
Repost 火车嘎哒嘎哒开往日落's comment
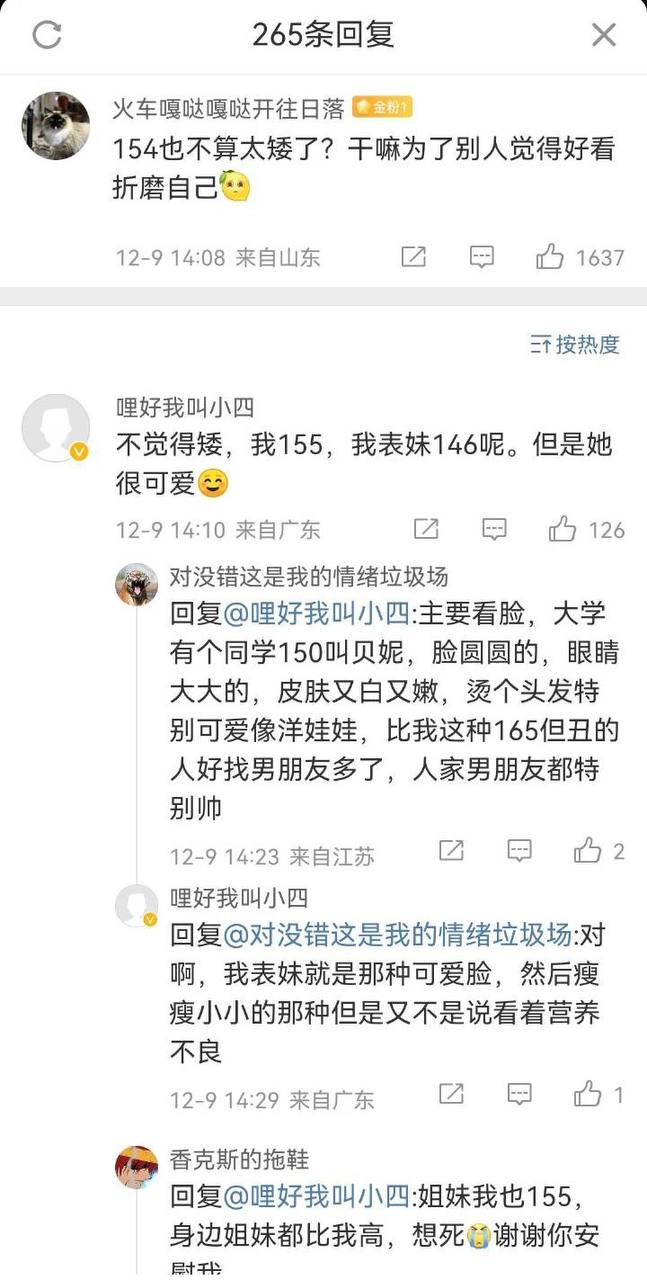coord(413,257)
